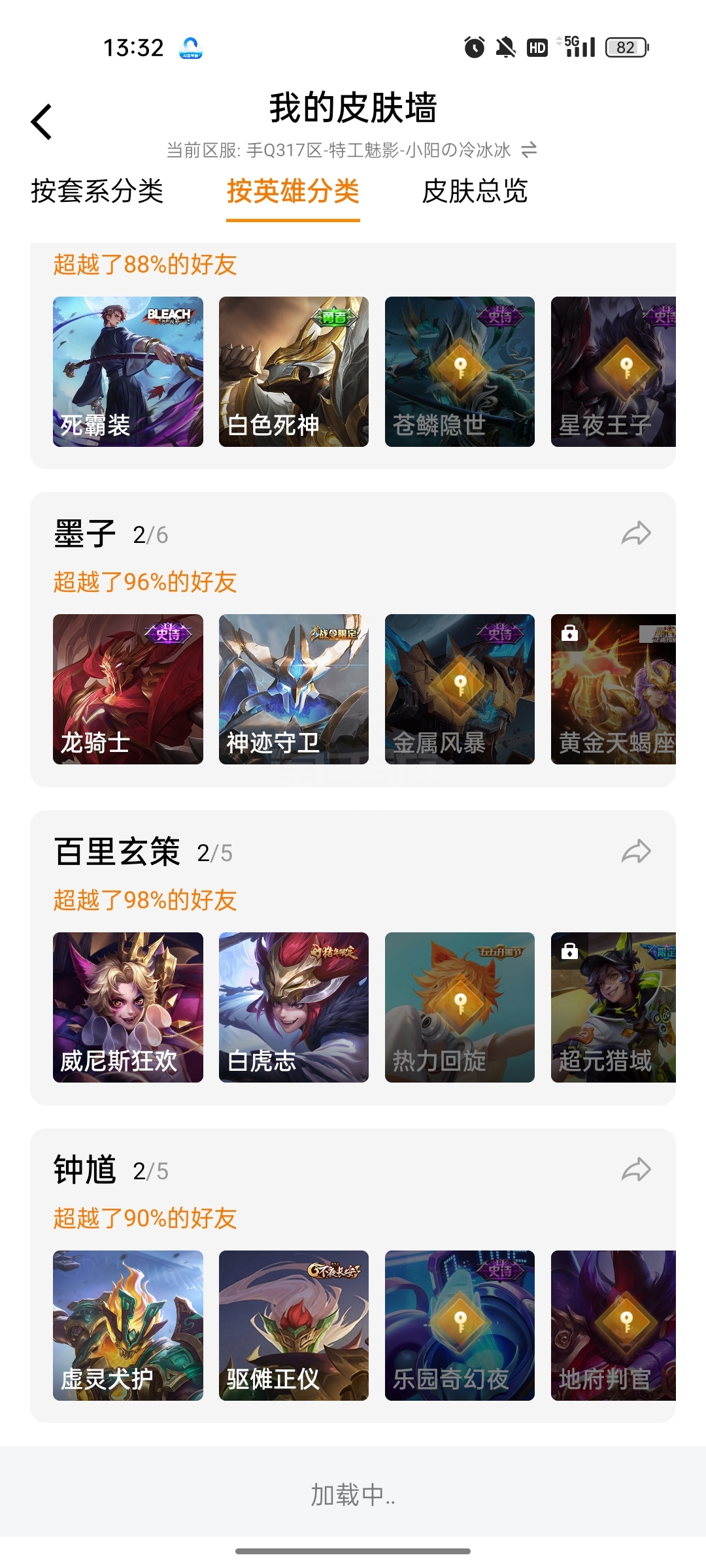
Task: Tap the locked 金属风暴 skin
Action: point(460,689)
